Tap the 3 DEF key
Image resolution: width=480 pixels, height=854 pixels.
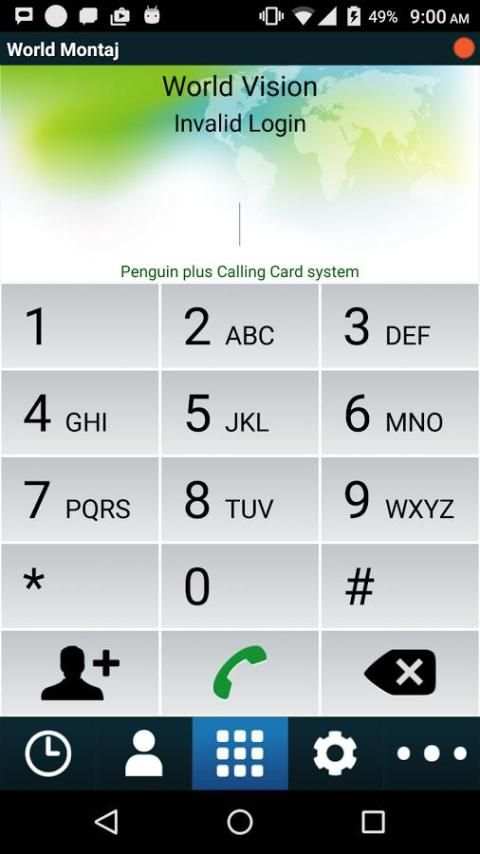pyautogui.click(x=400, y=326)
